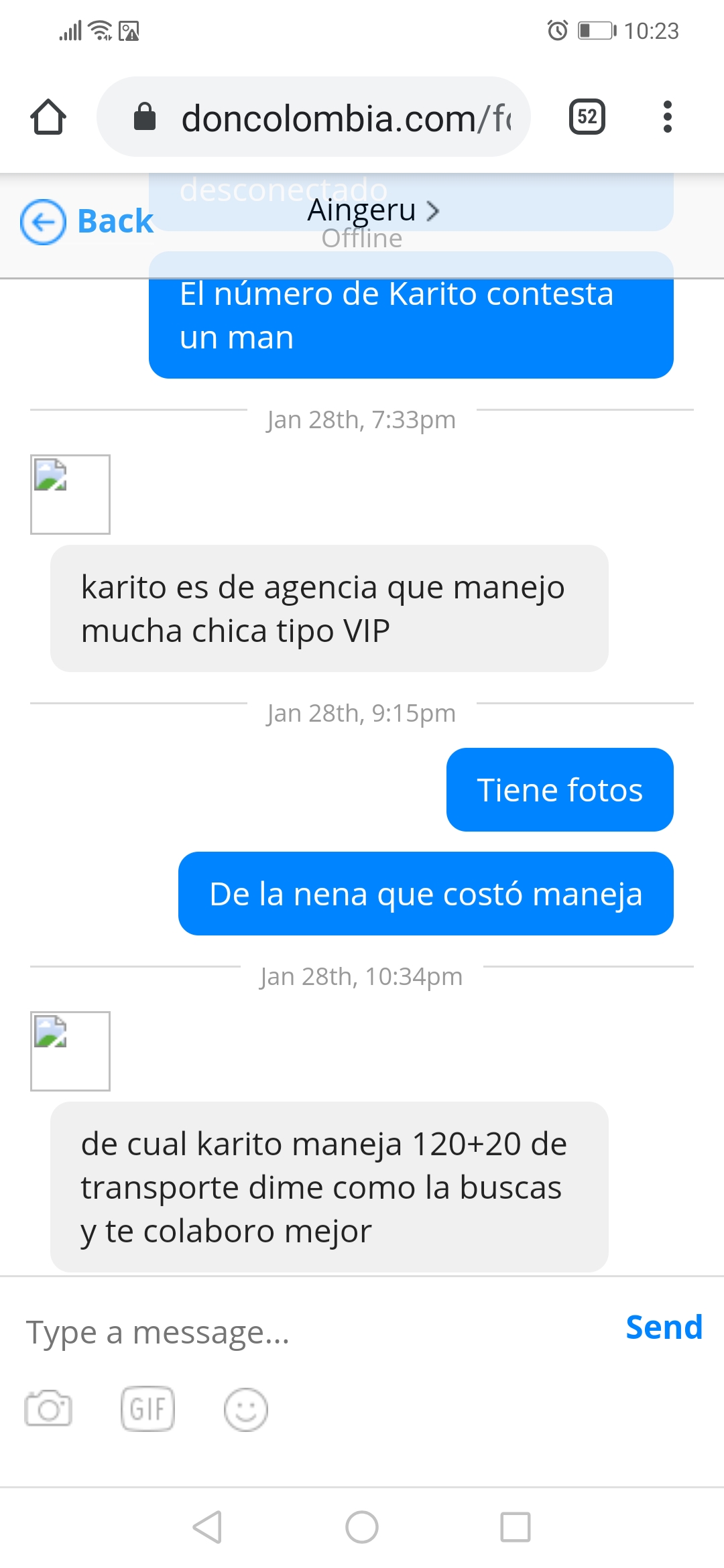Tap the system back navigation button
Image resolution: width=724 pixels, height=1568 pixels.
pyautogui.click(x=208, y=1528)
